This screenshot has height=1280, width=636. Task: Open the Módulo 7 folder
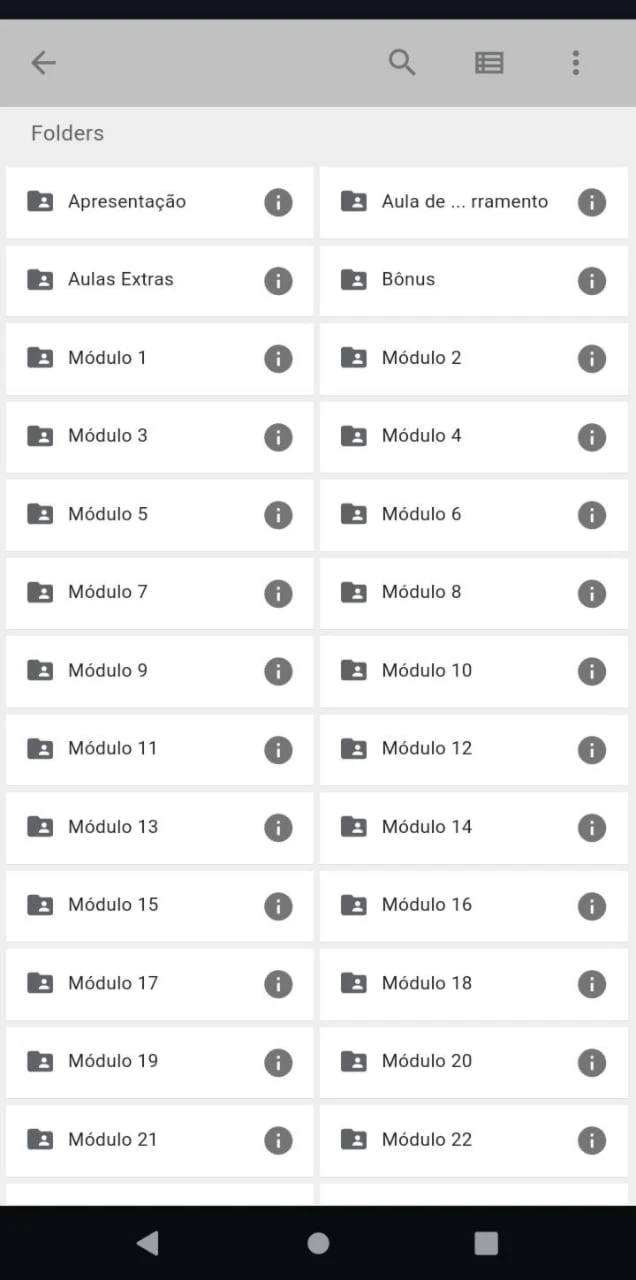coord(160,592)
